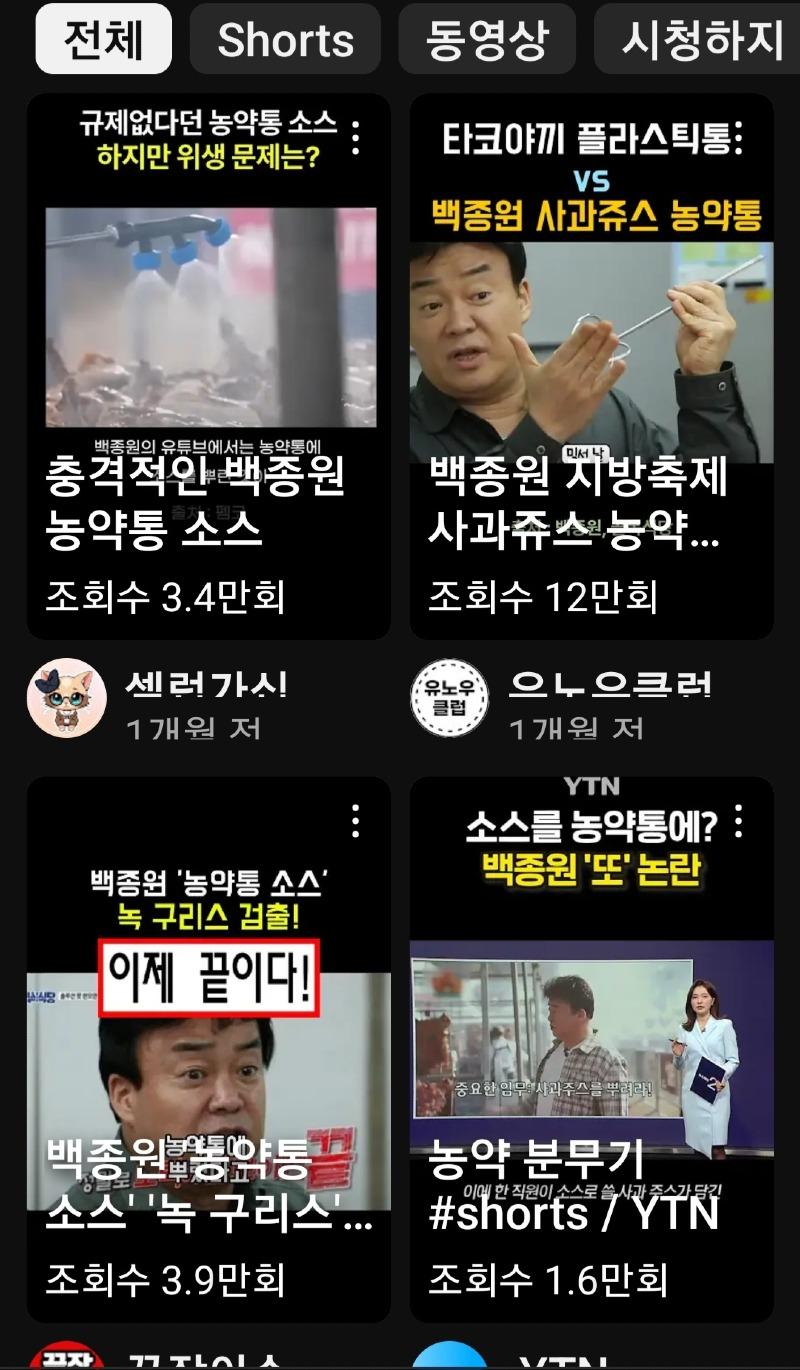Image resolution: width=800 pixels, height=1370 pixels.
Task: Open more options on '녹 구리스 검출' short
Action: pos(355,821)
